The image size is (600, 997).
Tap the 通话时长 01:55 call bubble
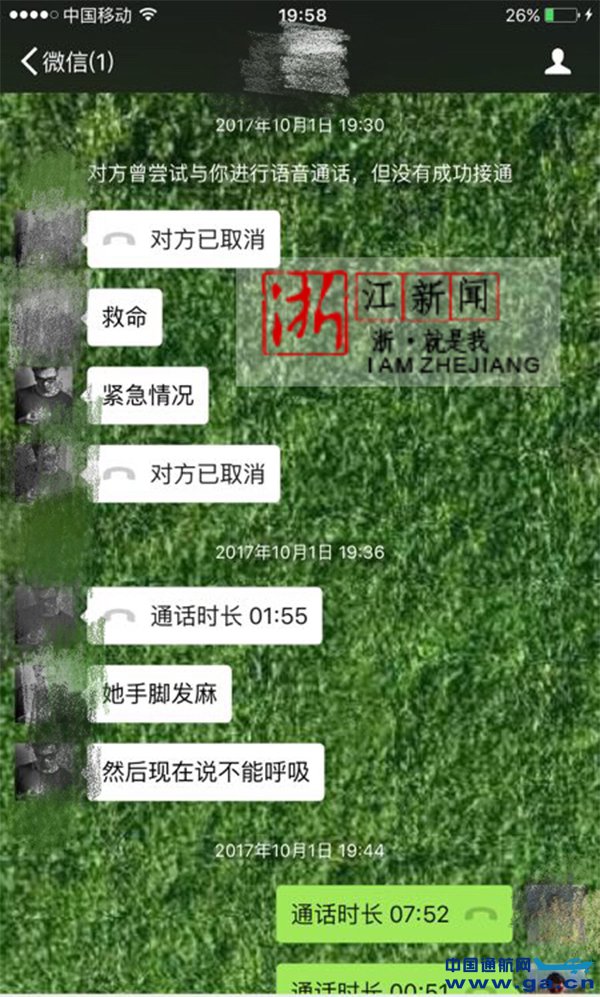click(x=206, y=616)
